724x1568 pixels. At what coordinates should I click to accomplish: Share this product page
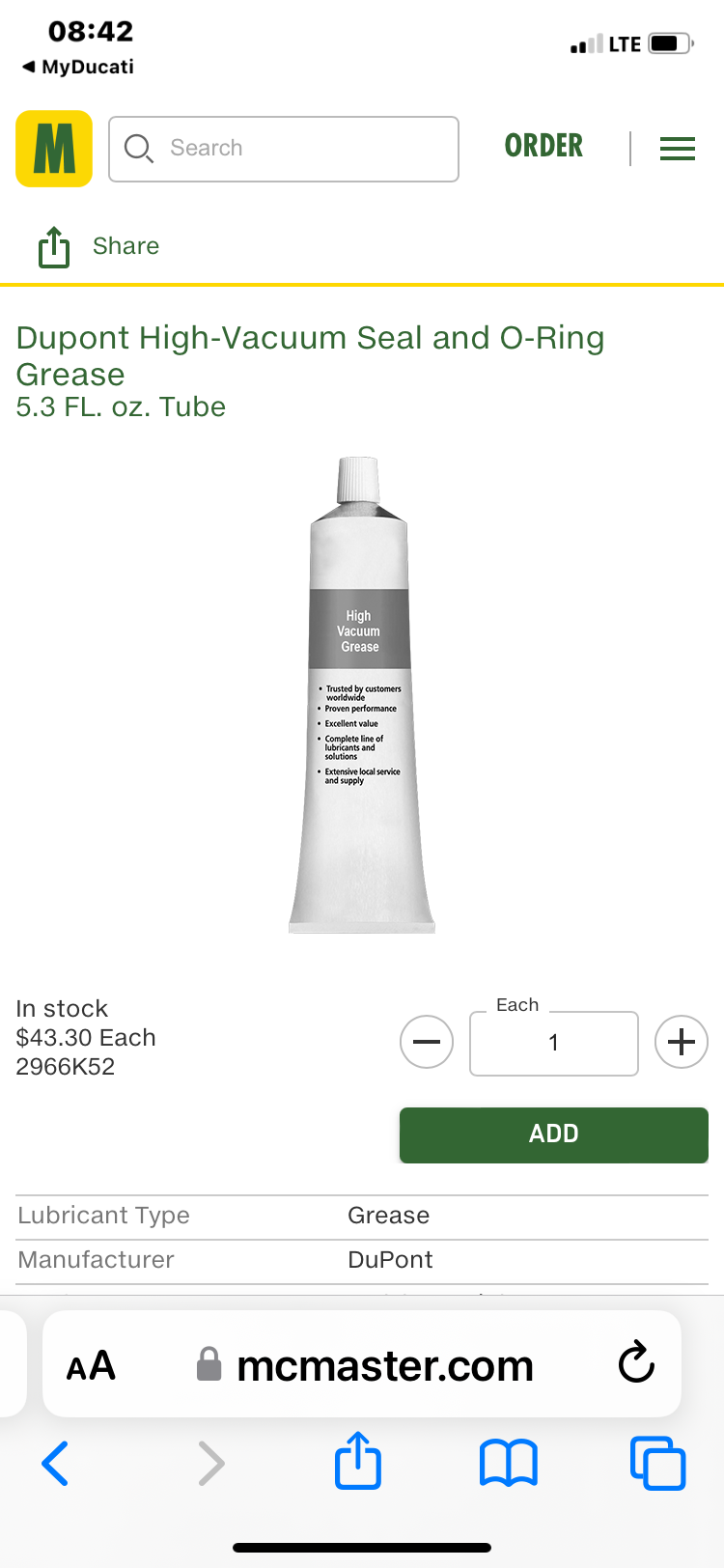coord(97,246)
